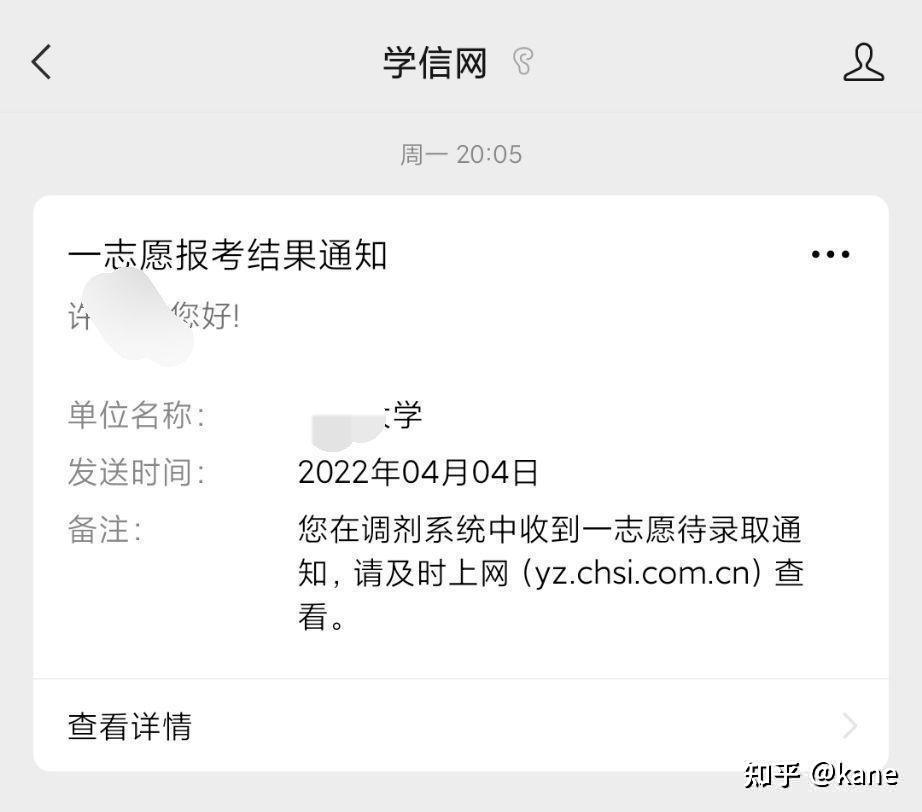
Task: Go back from the 学信网 chat
Action: pos(41,62)
